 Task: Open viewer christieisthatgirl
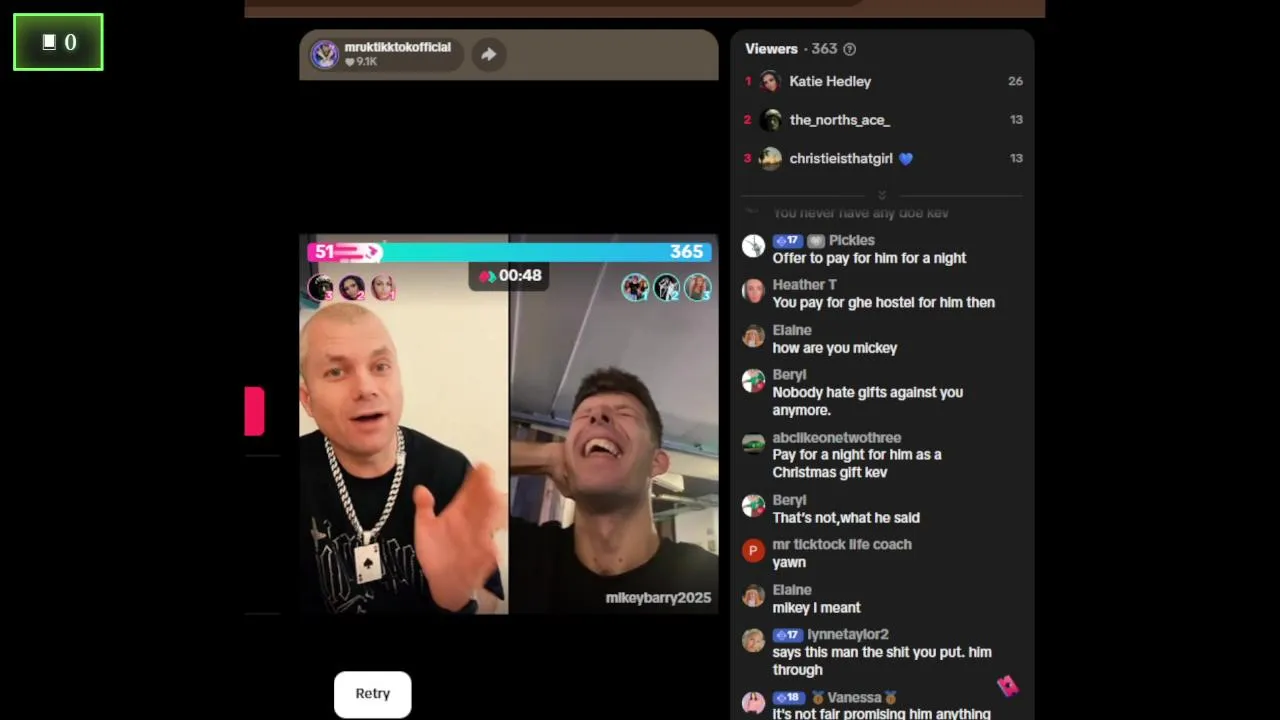[x=840, y=158]
